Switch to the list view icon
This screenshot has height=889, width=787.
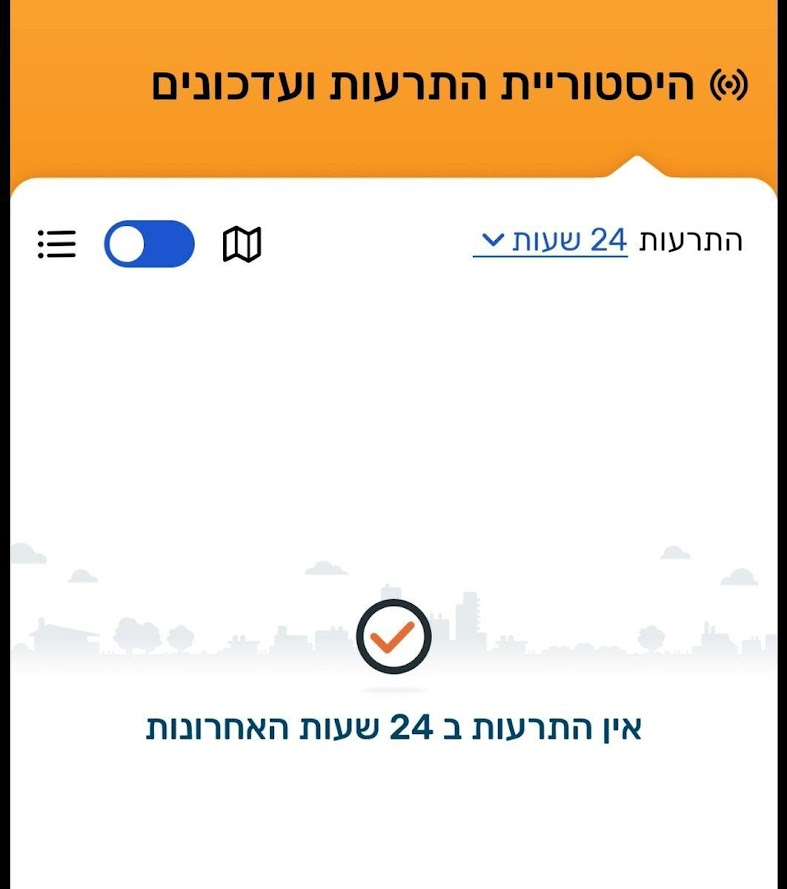tap(57, 244)
